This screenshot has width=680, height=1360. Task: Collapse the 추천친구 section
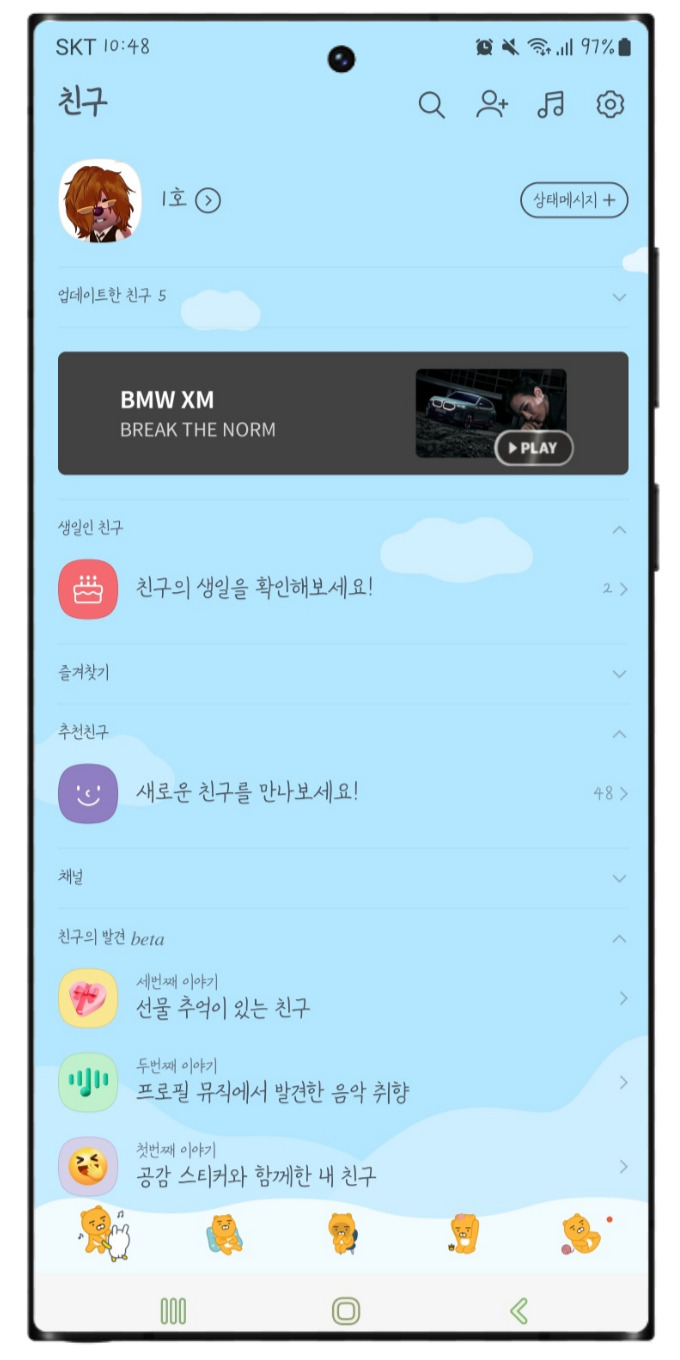pos(619,734)
